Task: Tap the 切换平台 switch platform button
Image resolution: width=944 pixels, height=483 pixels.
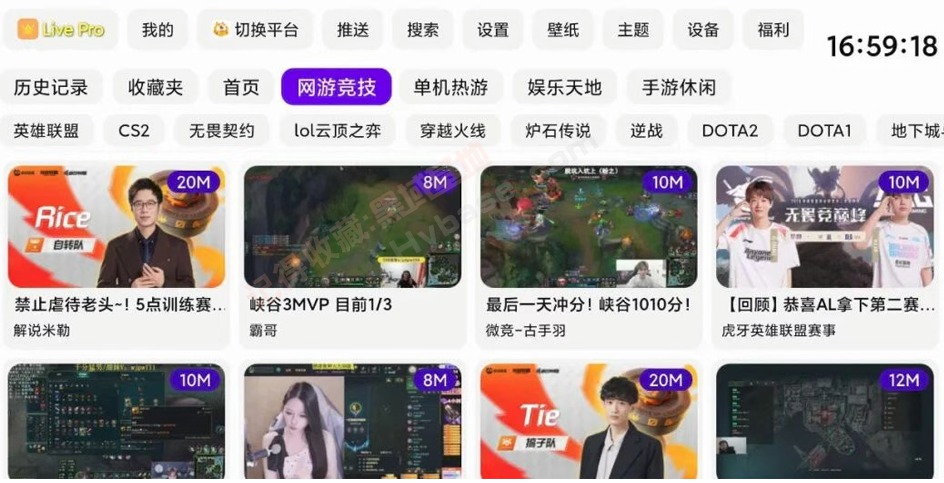Action: tap(255, 30)
